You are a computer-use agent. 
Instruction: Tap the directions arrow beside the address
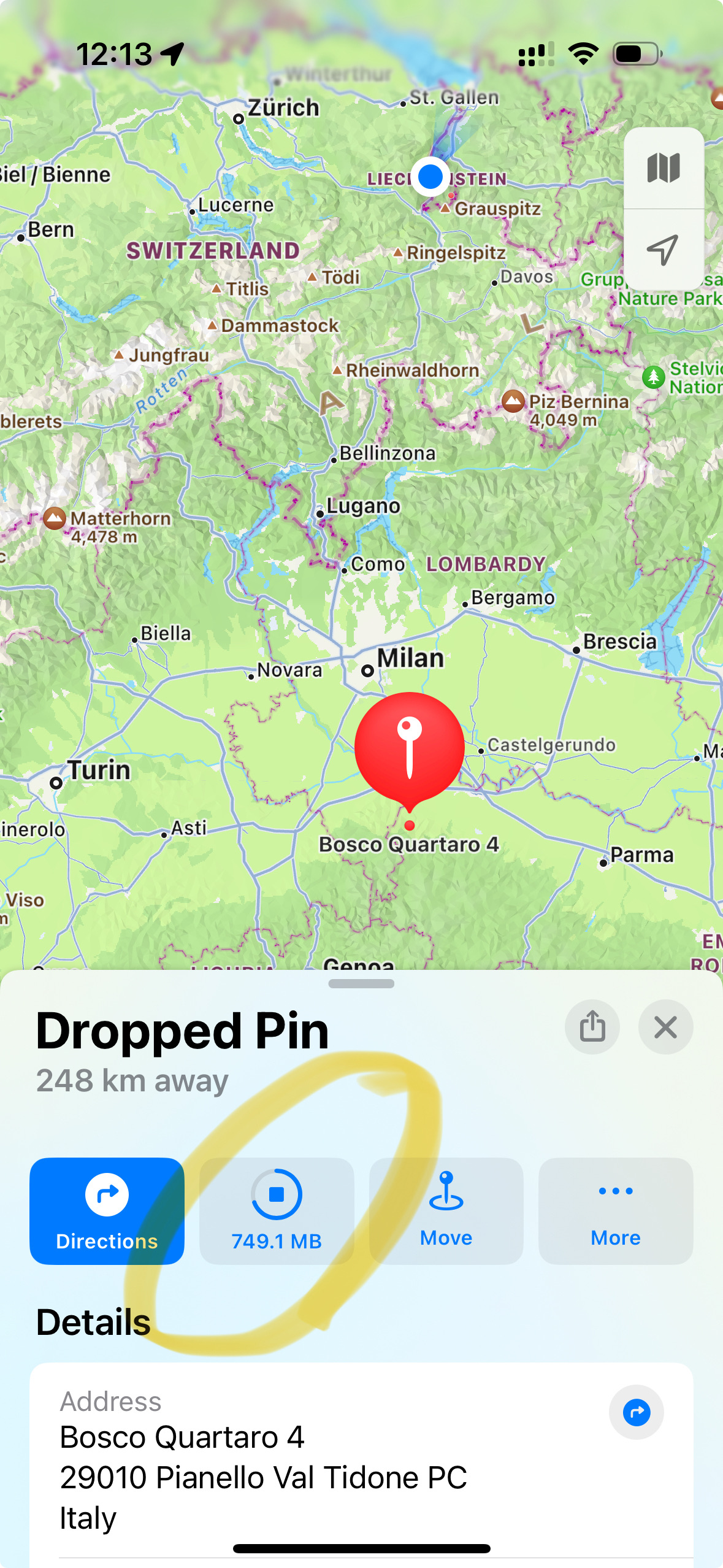(x=636, y=1412)
